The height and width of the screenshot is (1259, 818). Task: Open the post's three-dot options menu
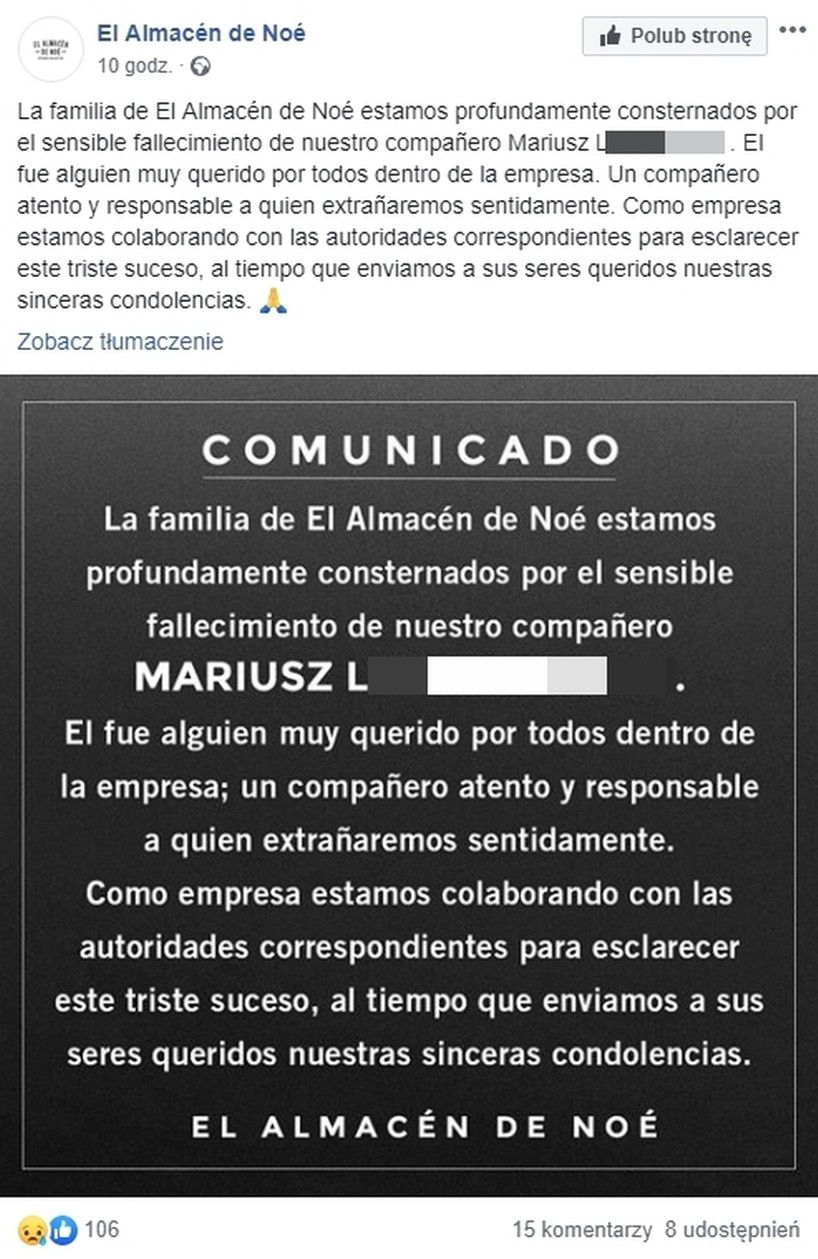tap(792, 30)
